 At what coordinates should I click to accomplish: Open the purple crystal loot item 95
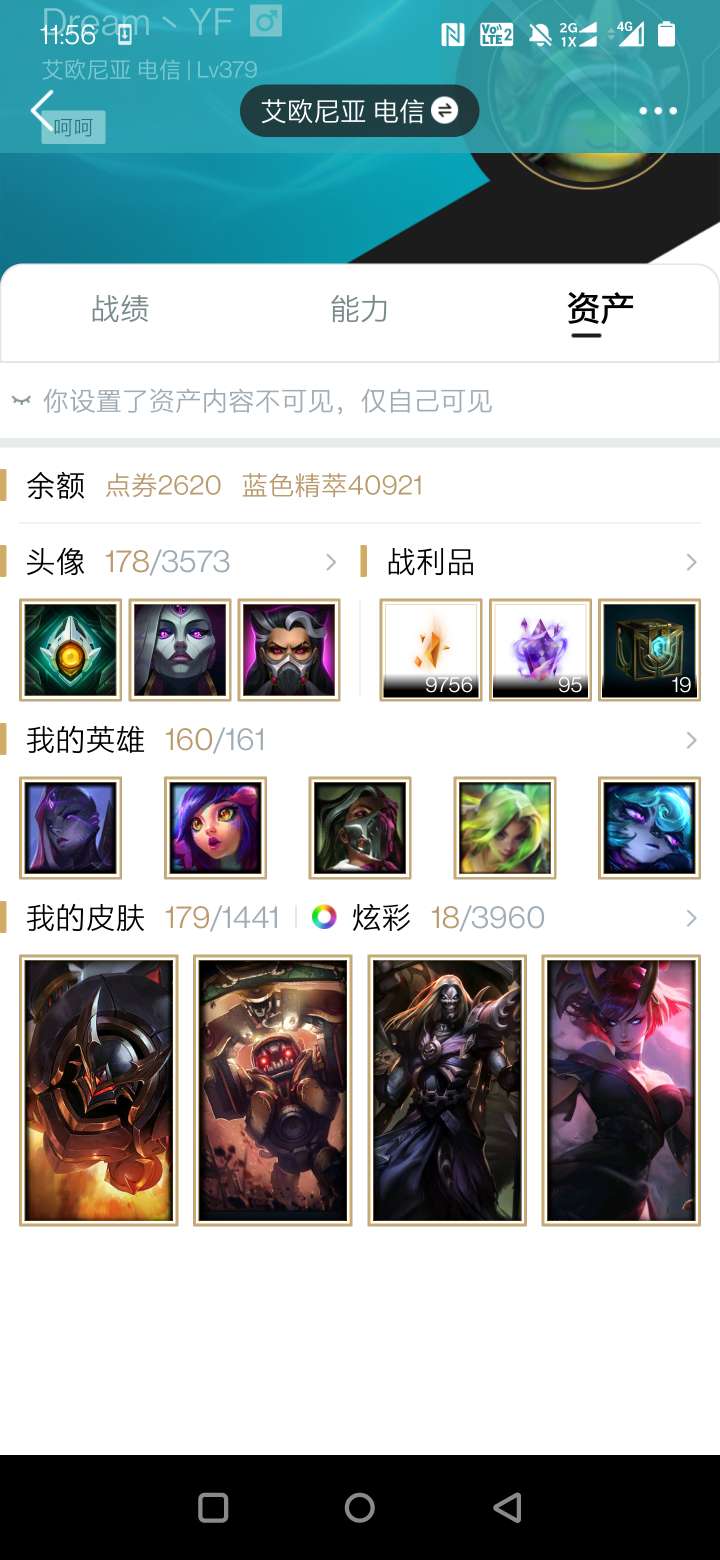[540, 649]
